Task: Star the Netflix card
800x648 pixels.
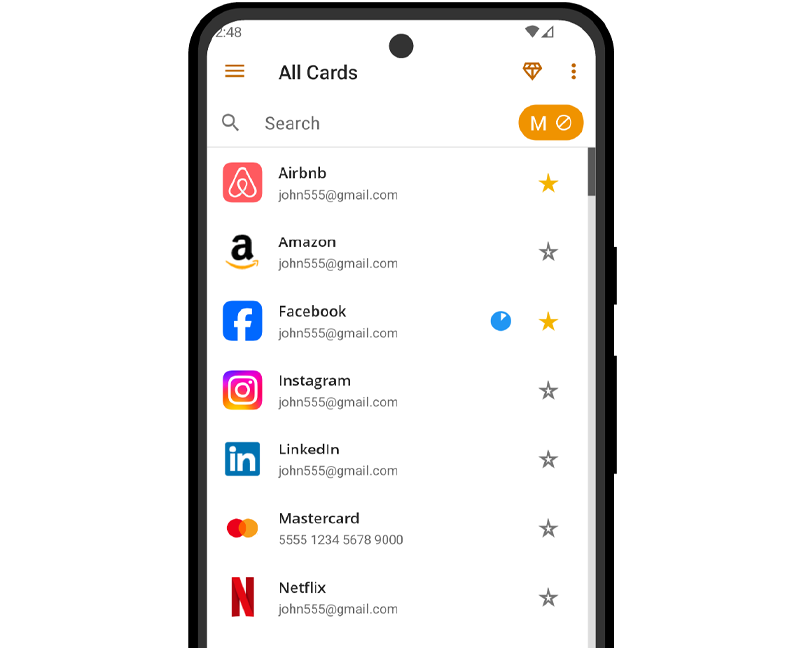Action: (x=548, y=597)
